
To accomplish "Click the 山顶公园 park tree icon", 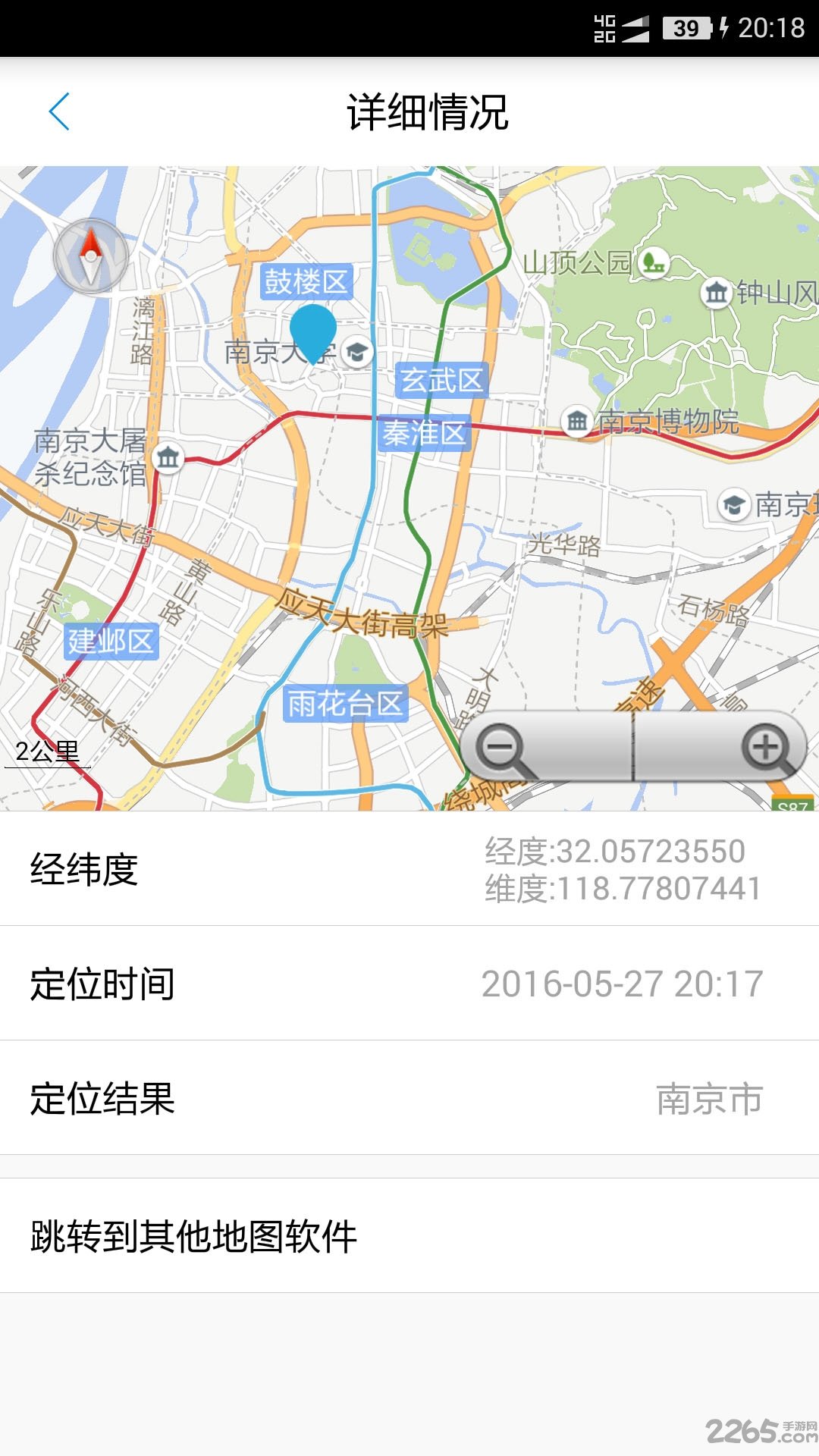I will tap(654, 263).
